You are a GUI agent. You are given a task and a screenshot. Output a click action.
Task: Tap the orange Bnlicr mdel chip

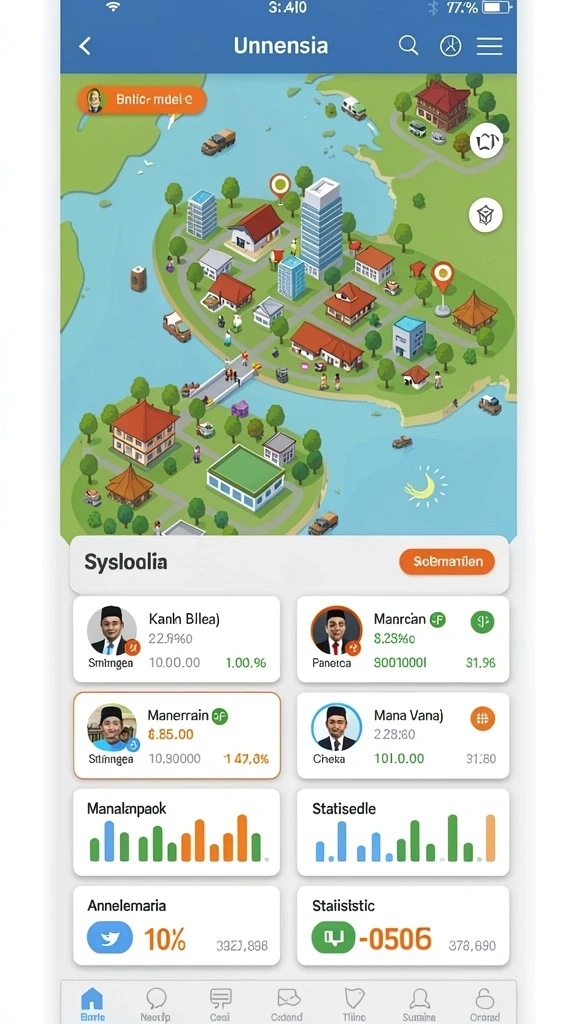click(142, 100)
